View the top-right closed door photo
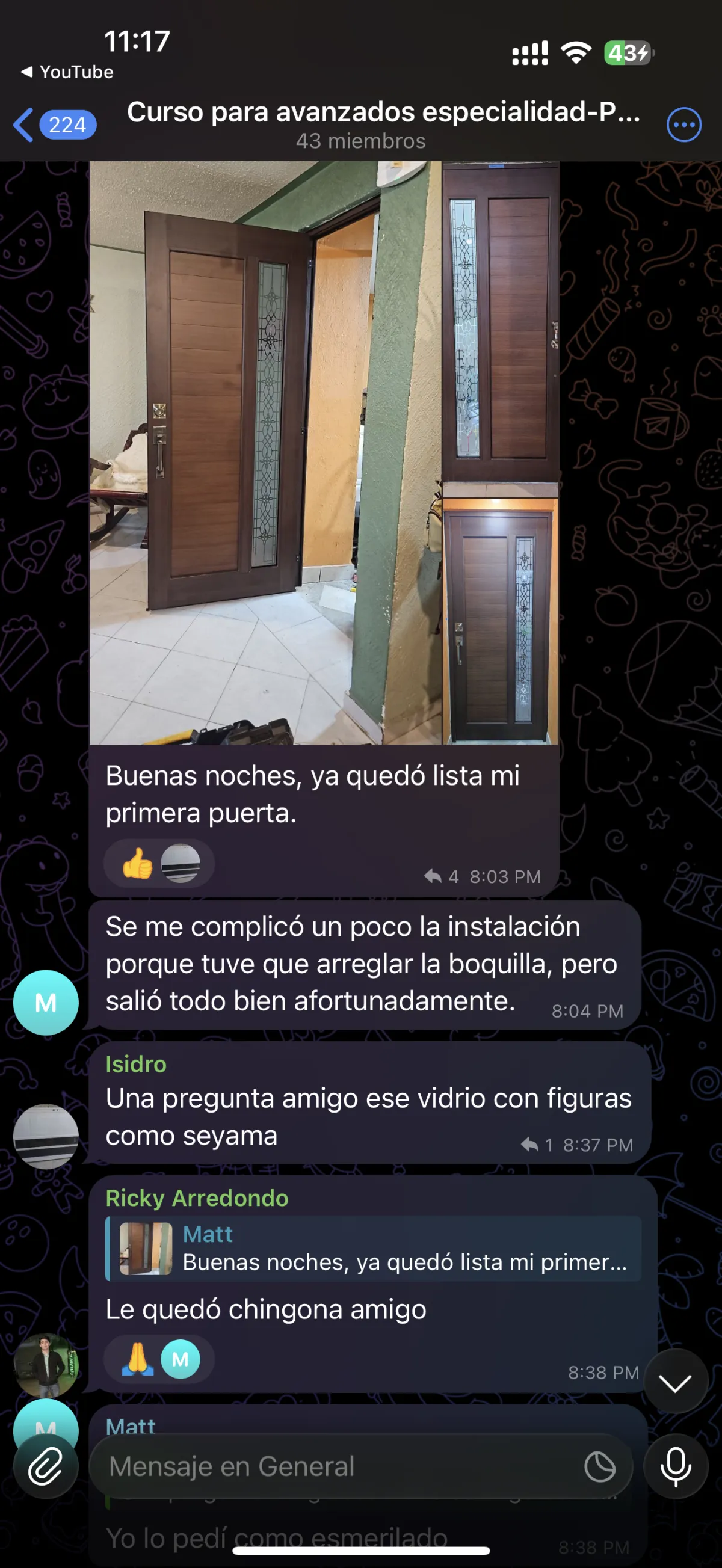Image resolution: width=722 pixels, height=1568 pixels. (500, 321)
